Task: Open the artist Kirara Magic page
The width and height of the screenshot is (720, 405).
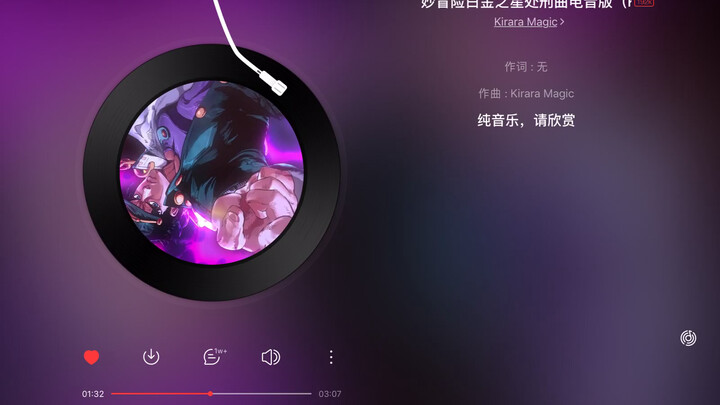Action: pyautogui.click(x=528, y=21)
